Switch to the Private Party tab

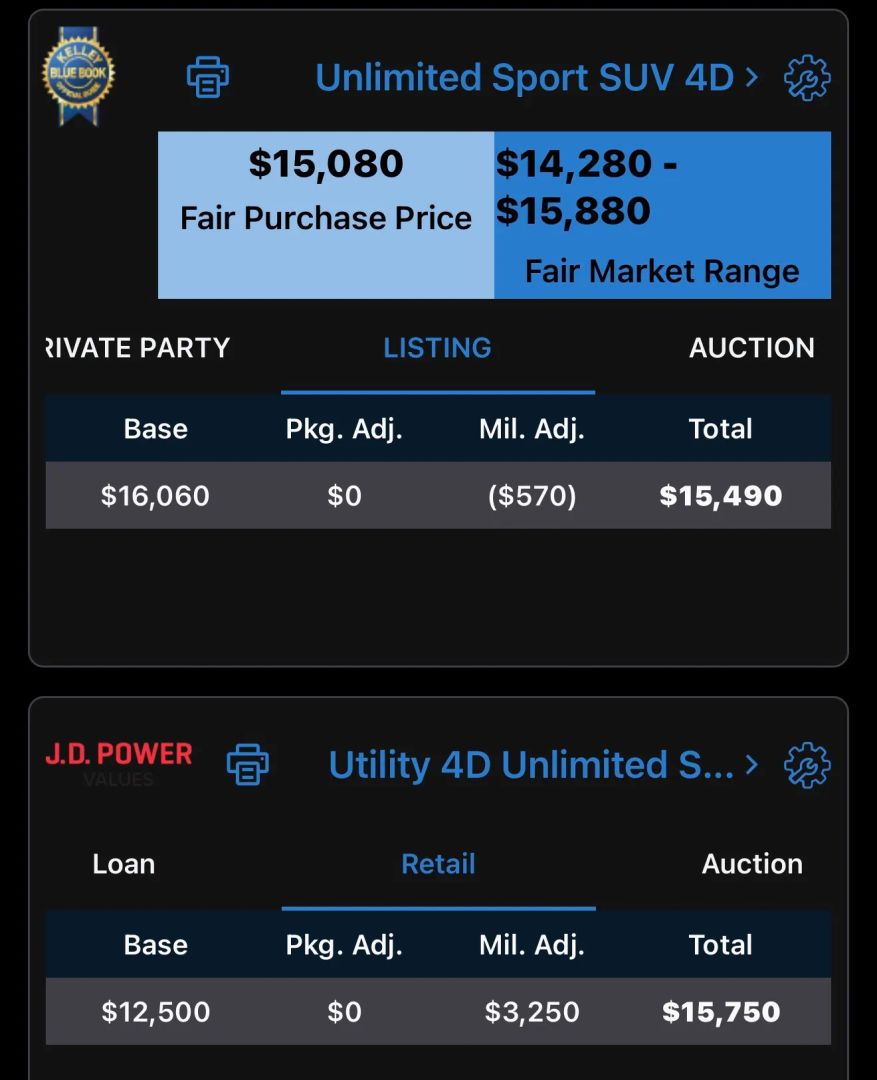point(138,348)
